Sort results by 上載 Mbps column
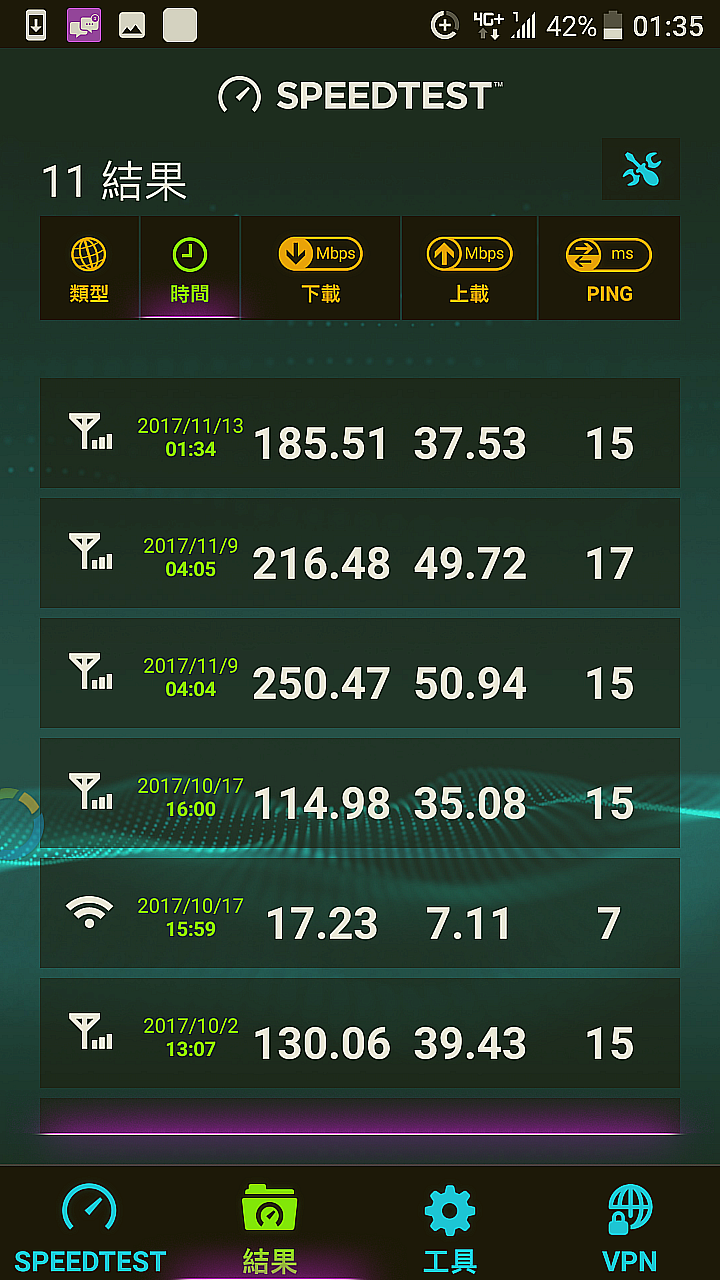Screen dimensions: 720x1280 (470, 268)
